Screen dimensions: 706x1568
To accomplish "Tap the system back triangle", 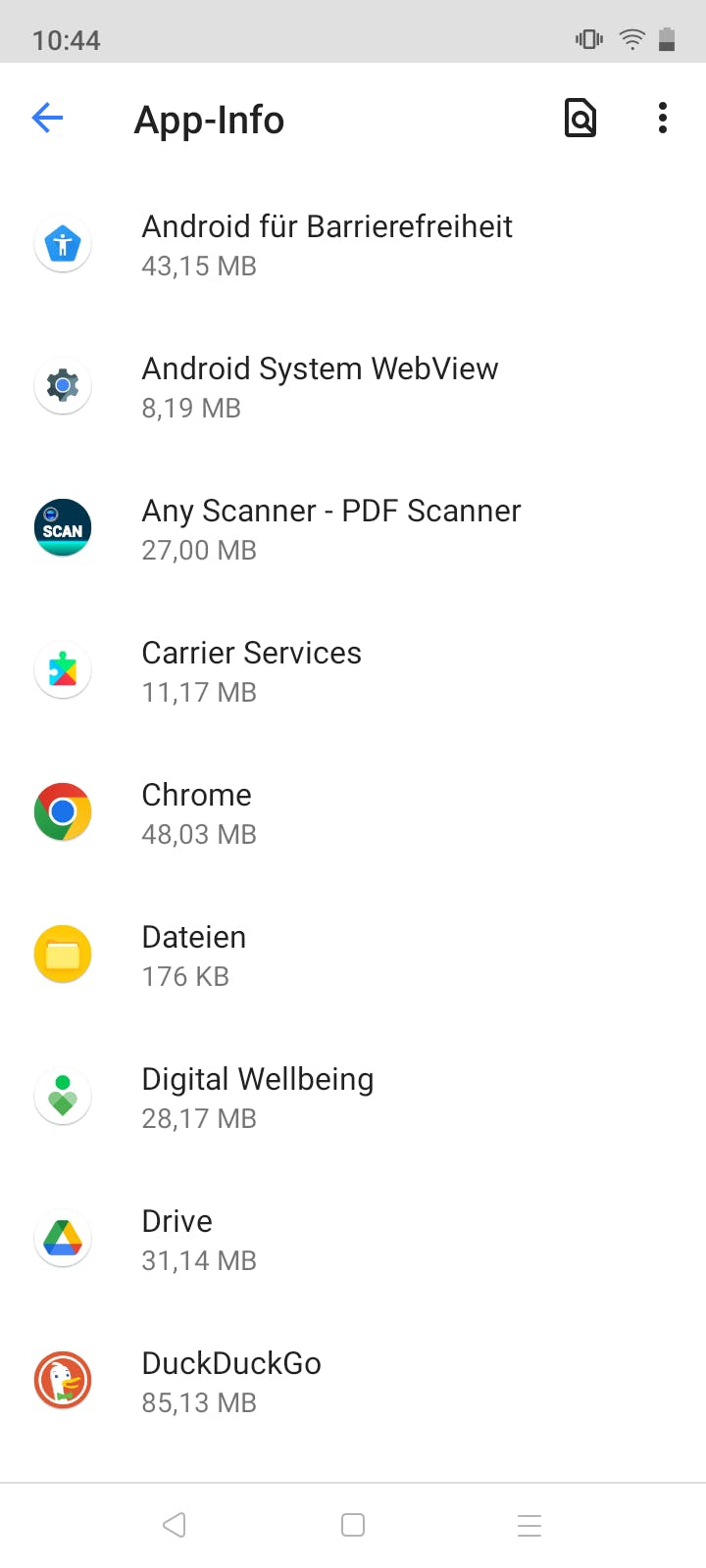I will coord(175,1525).
